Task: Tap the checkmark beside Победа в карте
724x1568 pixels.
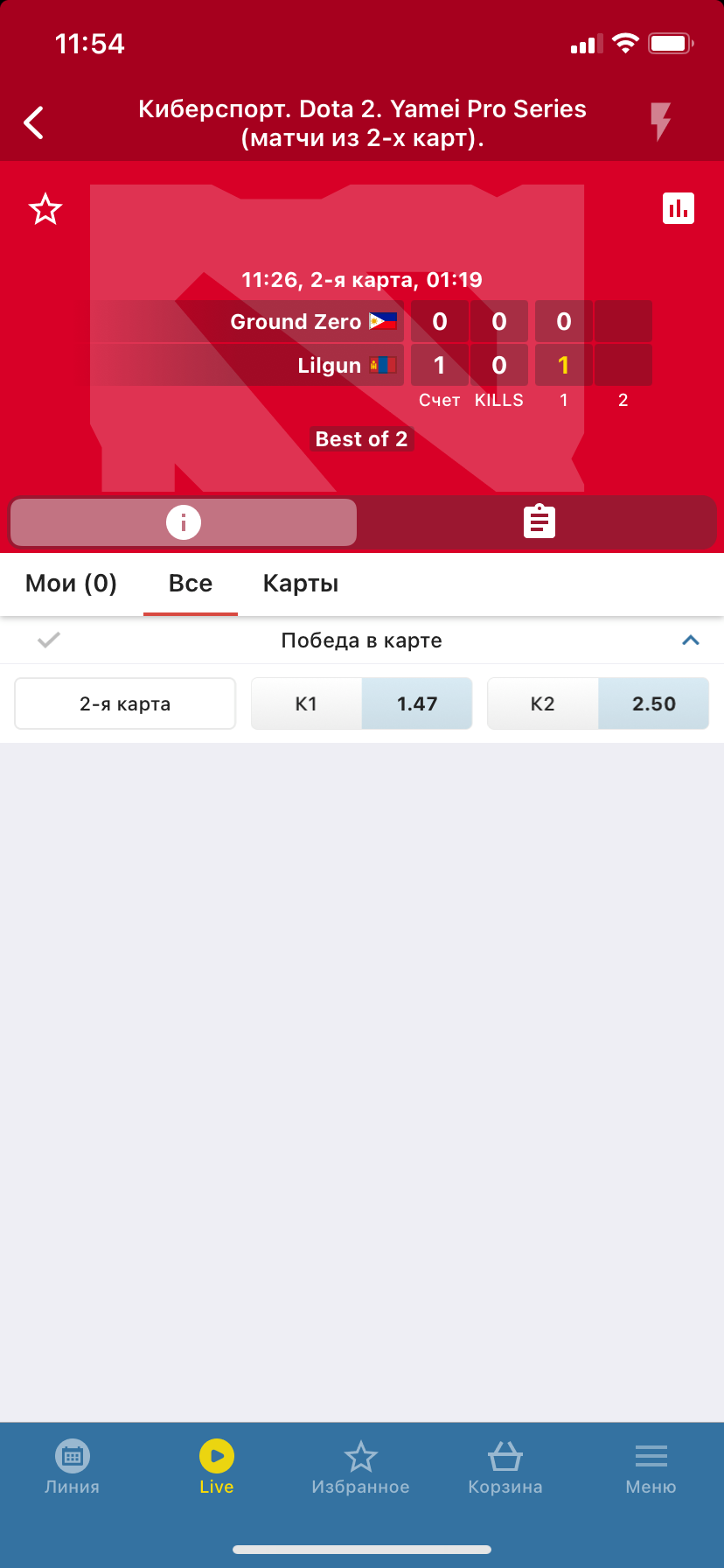Action: click(49, 640)
